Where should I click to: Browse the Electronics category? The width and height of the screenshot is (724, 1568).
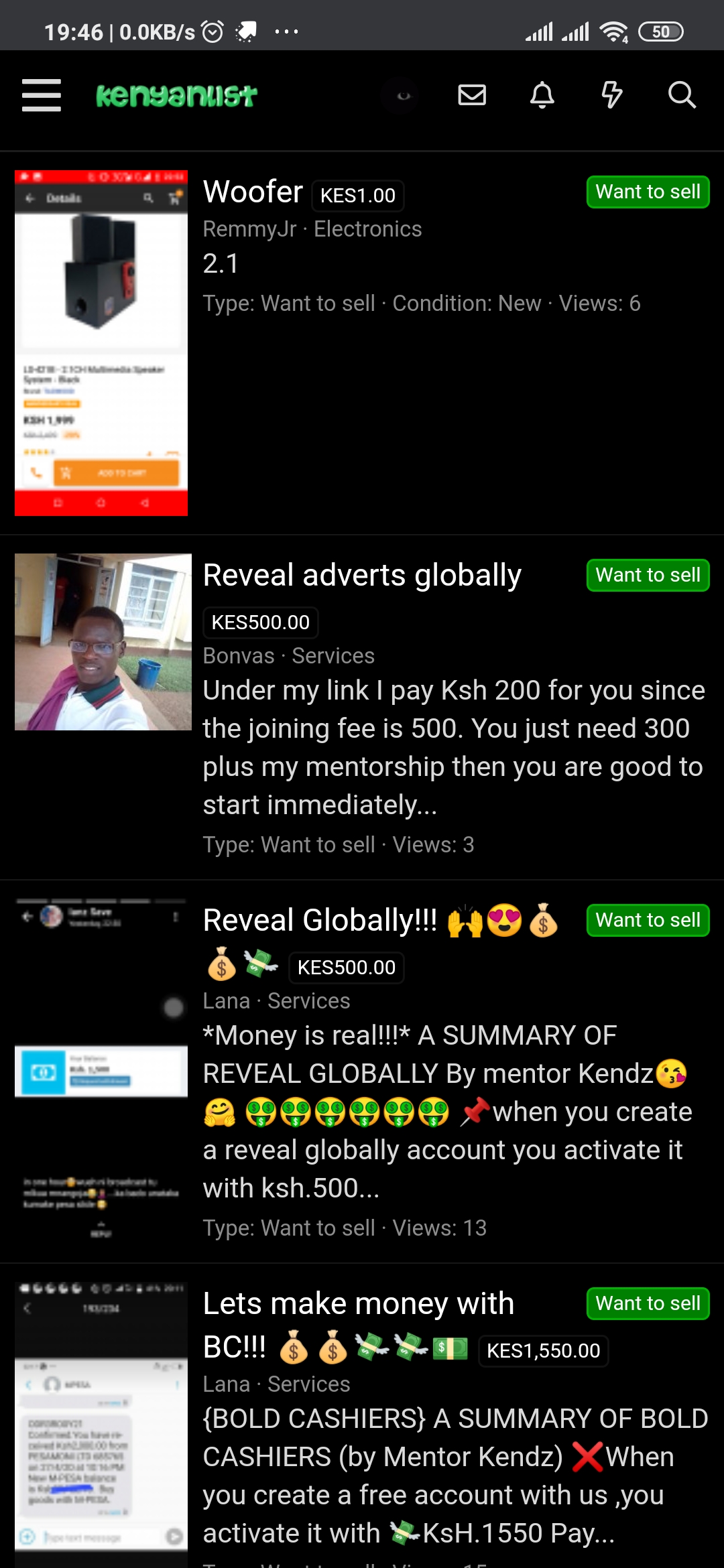367,229
